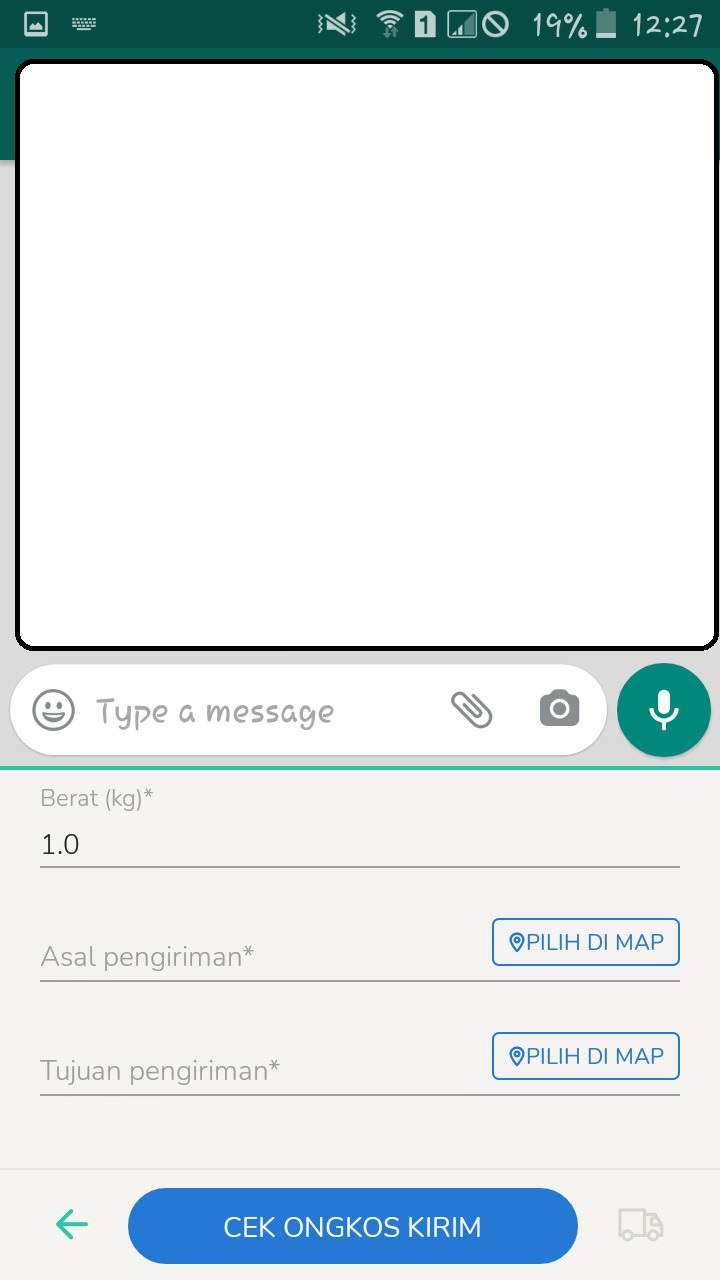Open the camera from the message bar

click(559, 710)
